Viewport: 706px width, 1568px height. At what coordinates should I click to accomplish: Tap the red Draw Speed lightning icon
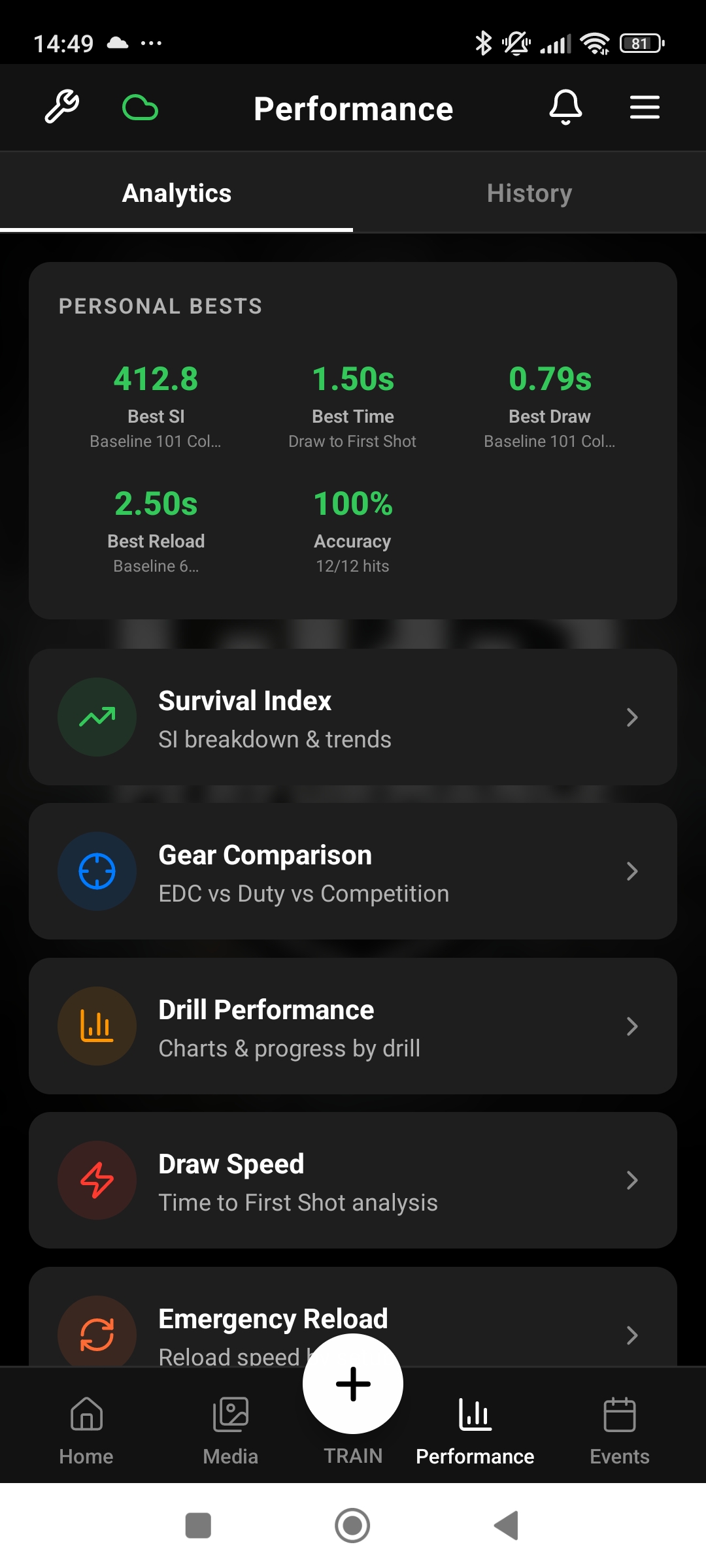[97, 1180]
